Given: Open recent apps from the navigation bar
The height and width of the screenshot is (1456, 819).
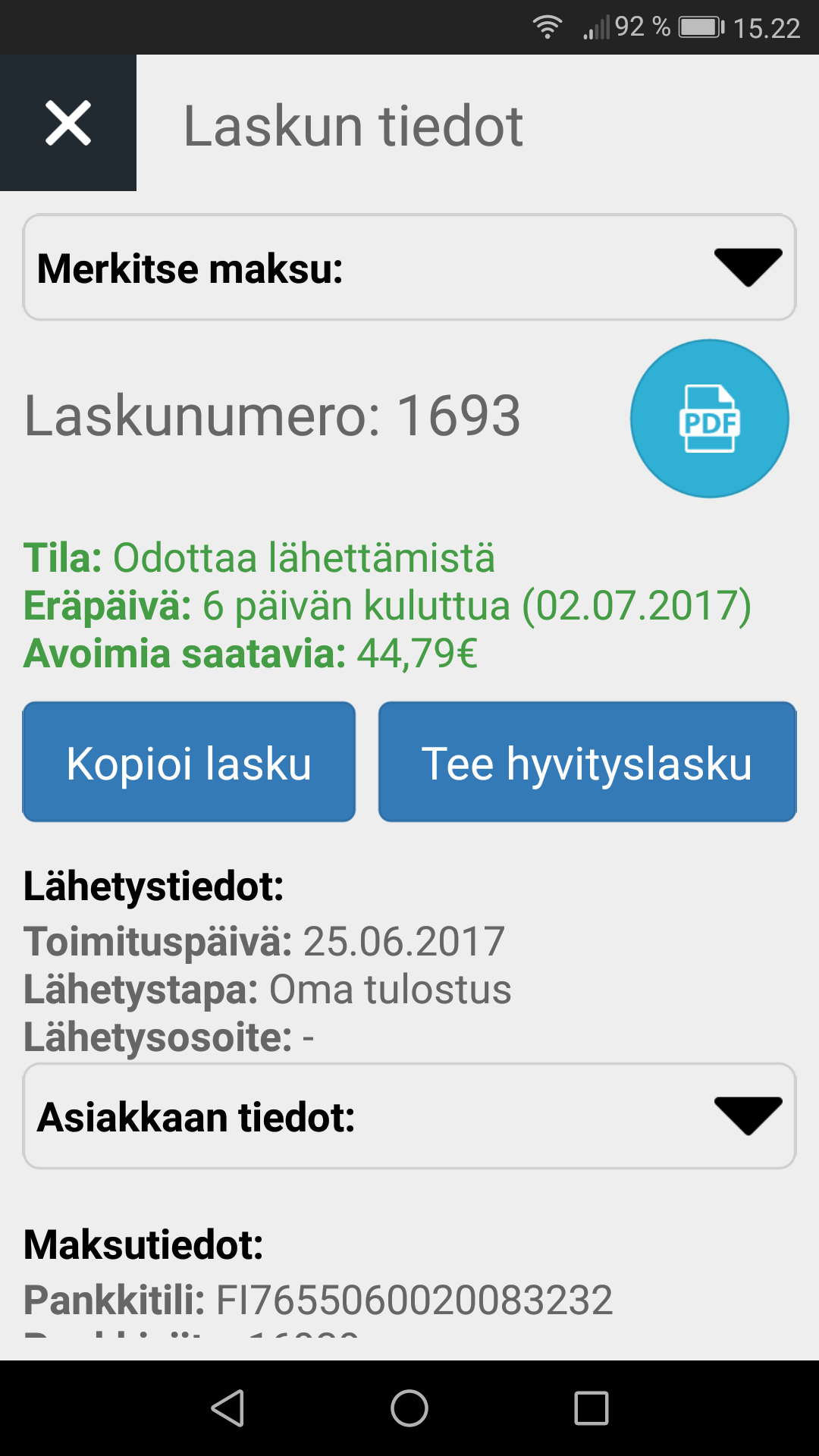Looking at the screenshot, I should point(591,1408).
